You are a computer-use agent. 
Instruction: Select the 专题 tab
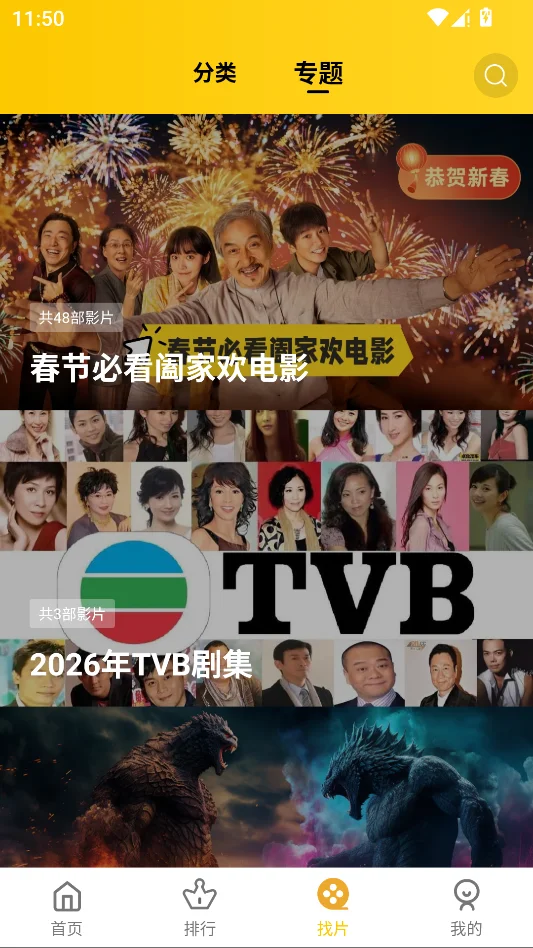coord(318,73)
